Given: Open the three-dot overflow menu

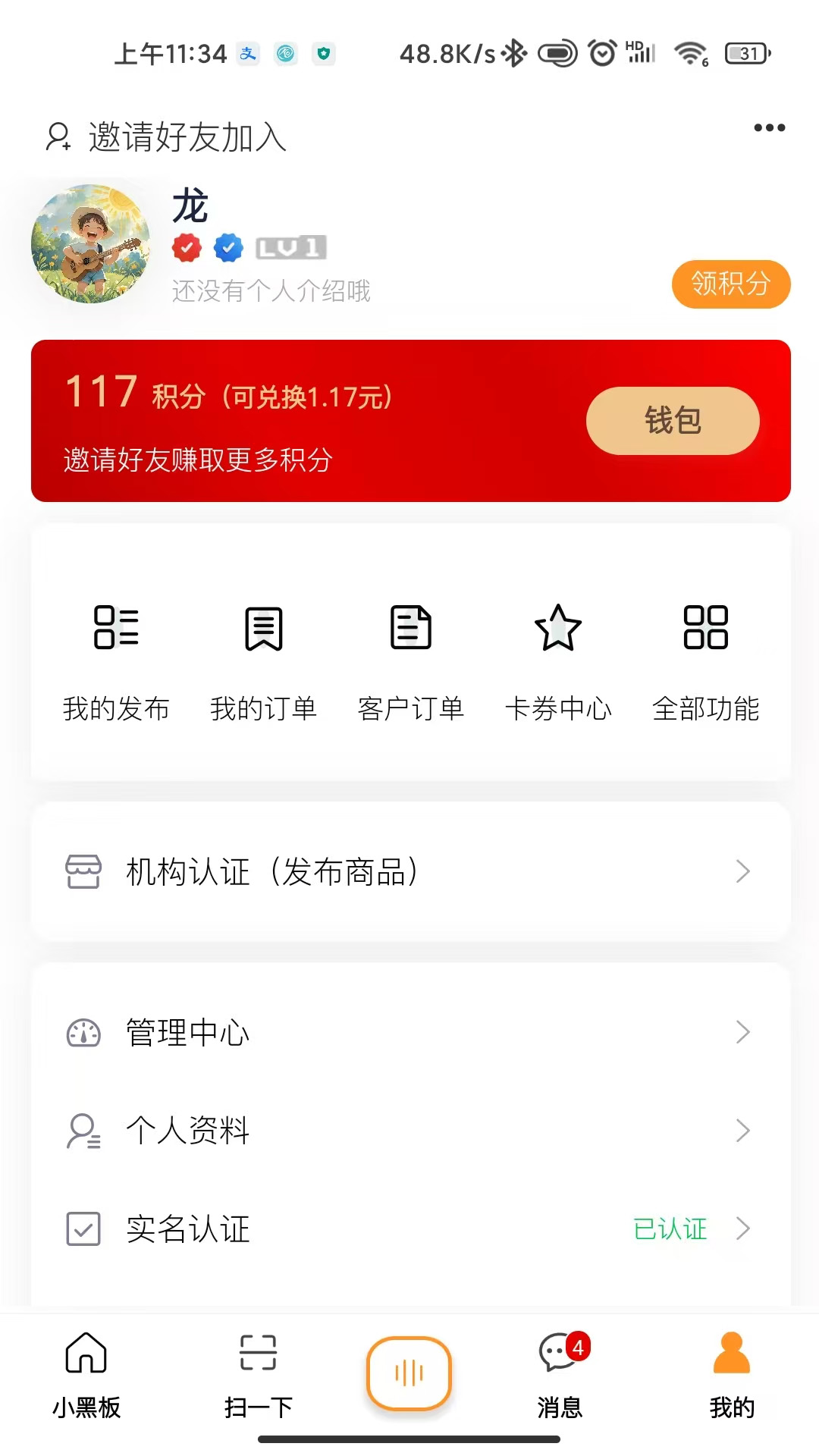Looking at the screenshot, I should pyautogui.click(x=767, y=129).
